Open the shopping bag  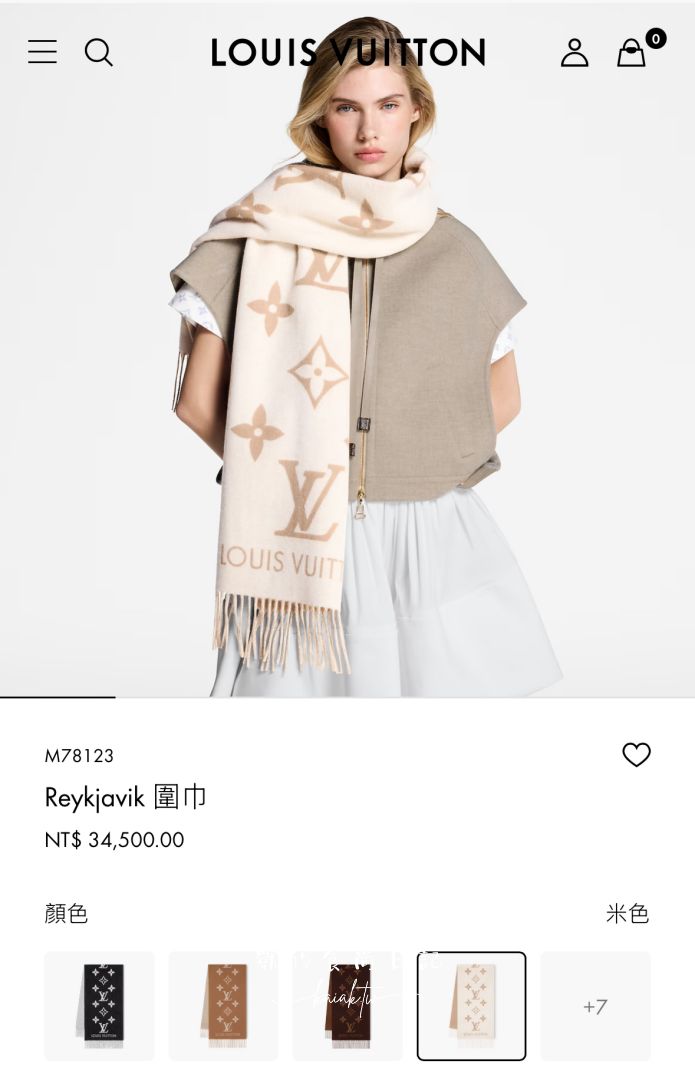[x=632, y=52]
